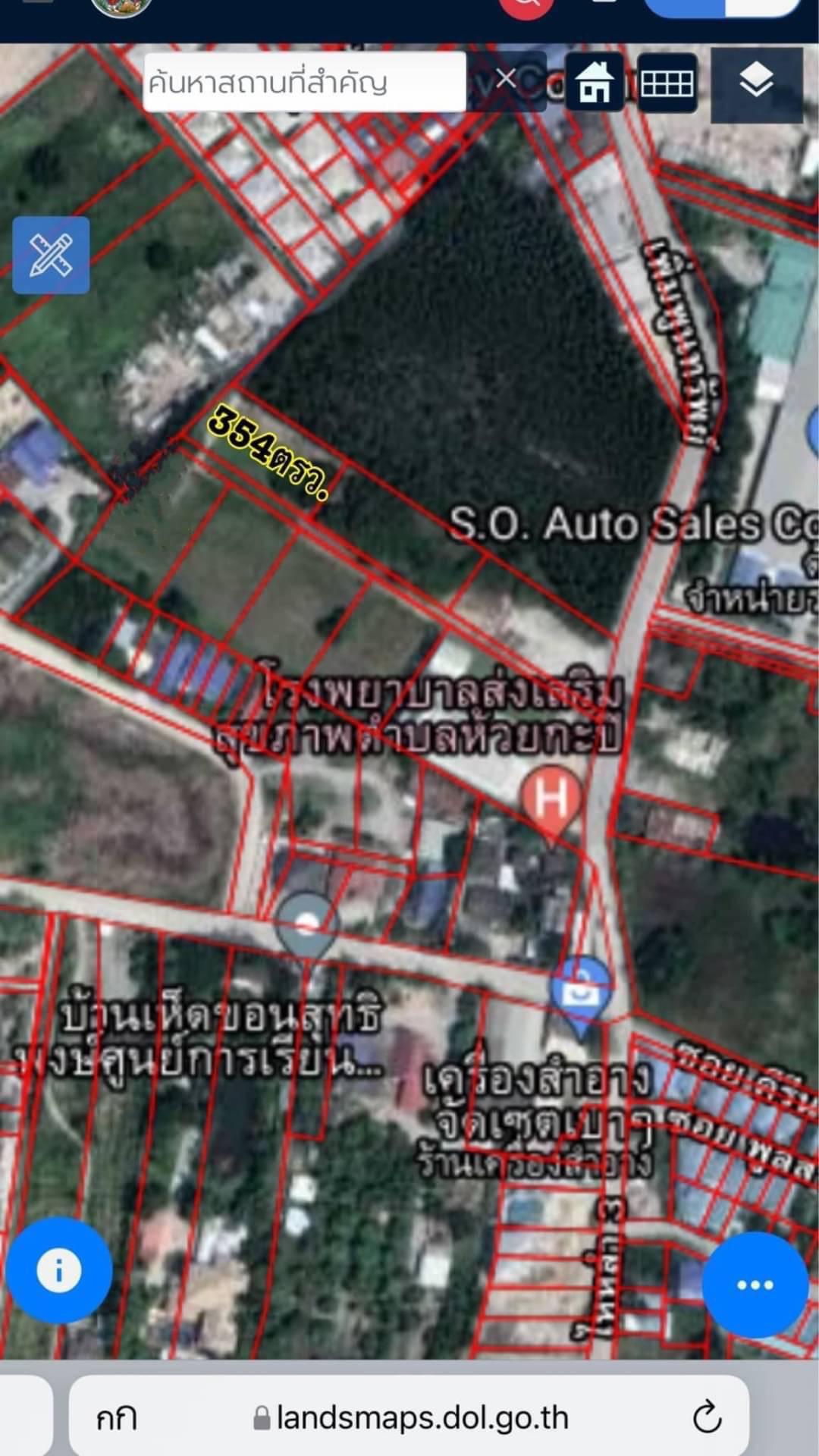Tap the place search field
The image size is (819, 1456).
click(303, 82)
